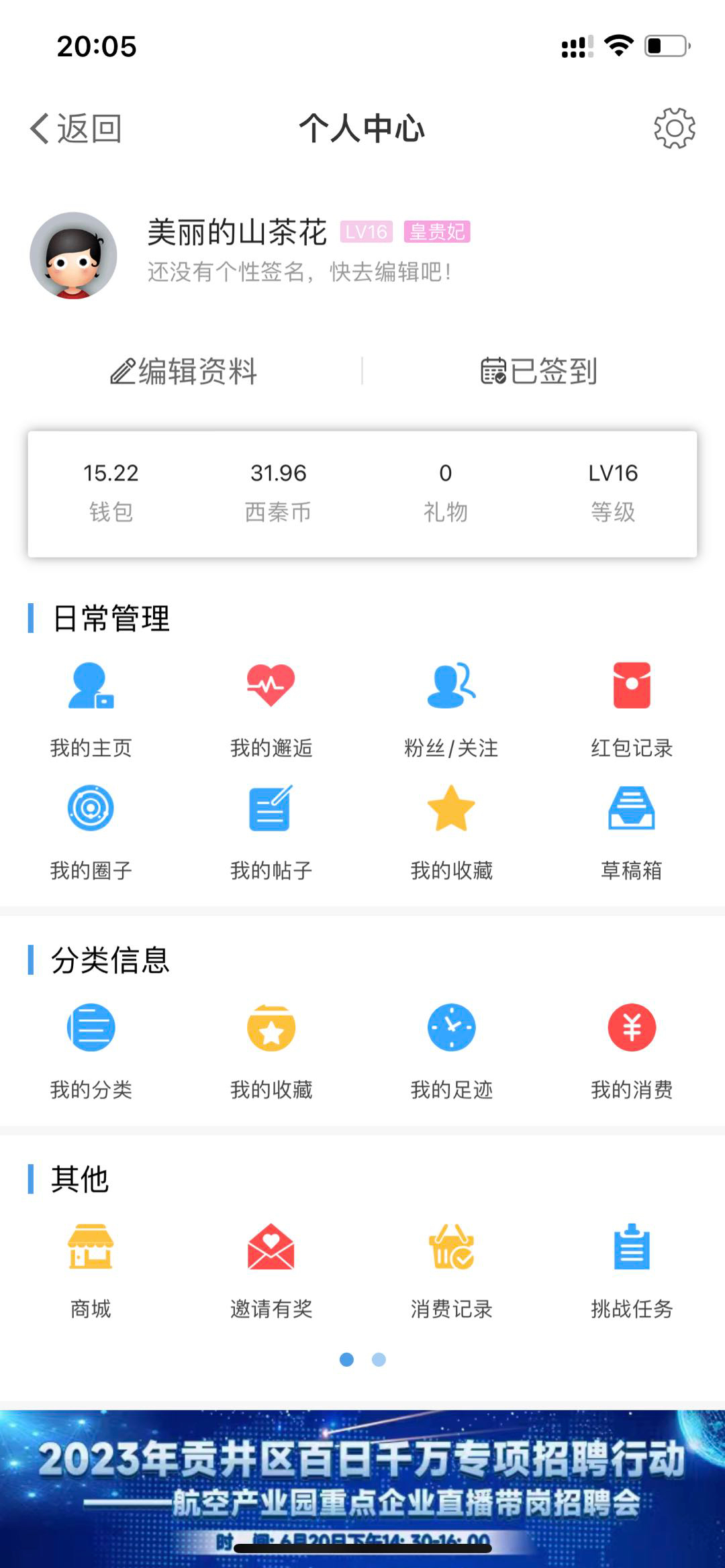Open the settings gear icon
The image size is (725, 1568).
tap(674, 128)
